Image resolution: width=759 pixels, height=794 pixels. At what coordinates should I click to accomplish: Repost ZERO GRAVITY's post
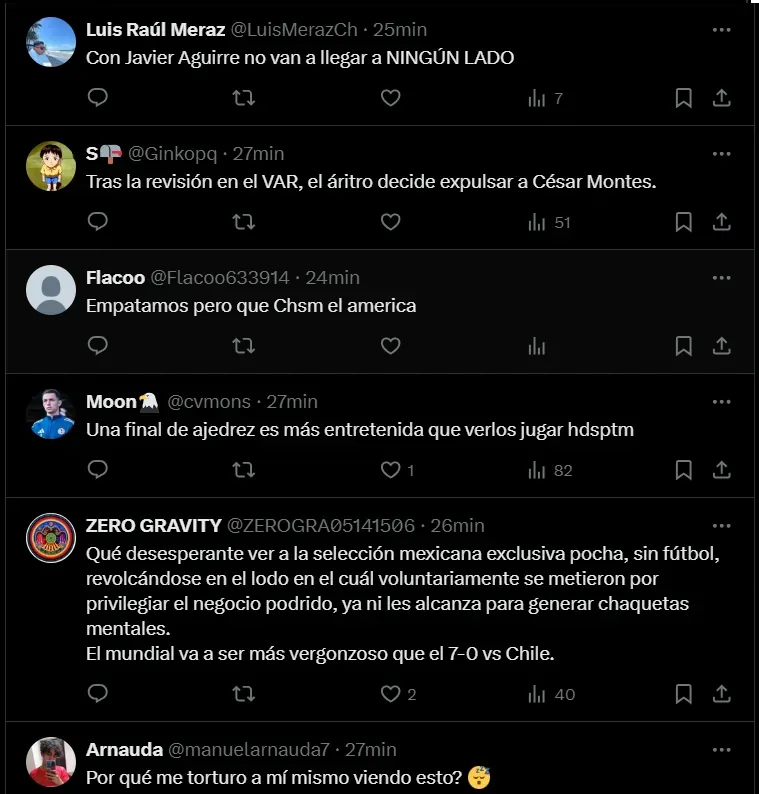(244, 694)
